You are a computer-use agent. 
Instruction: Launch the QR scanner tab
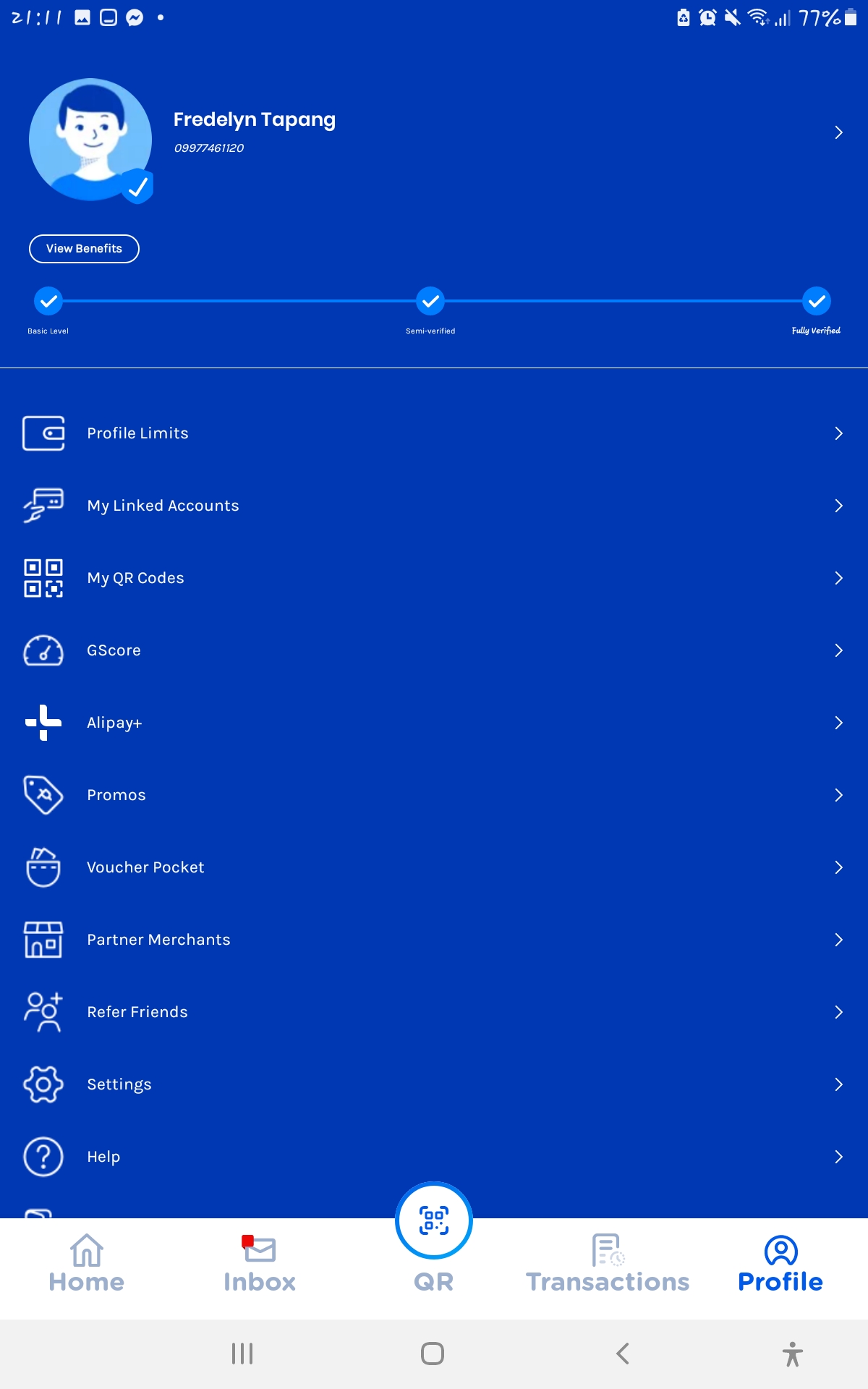tap(434, 1223)
